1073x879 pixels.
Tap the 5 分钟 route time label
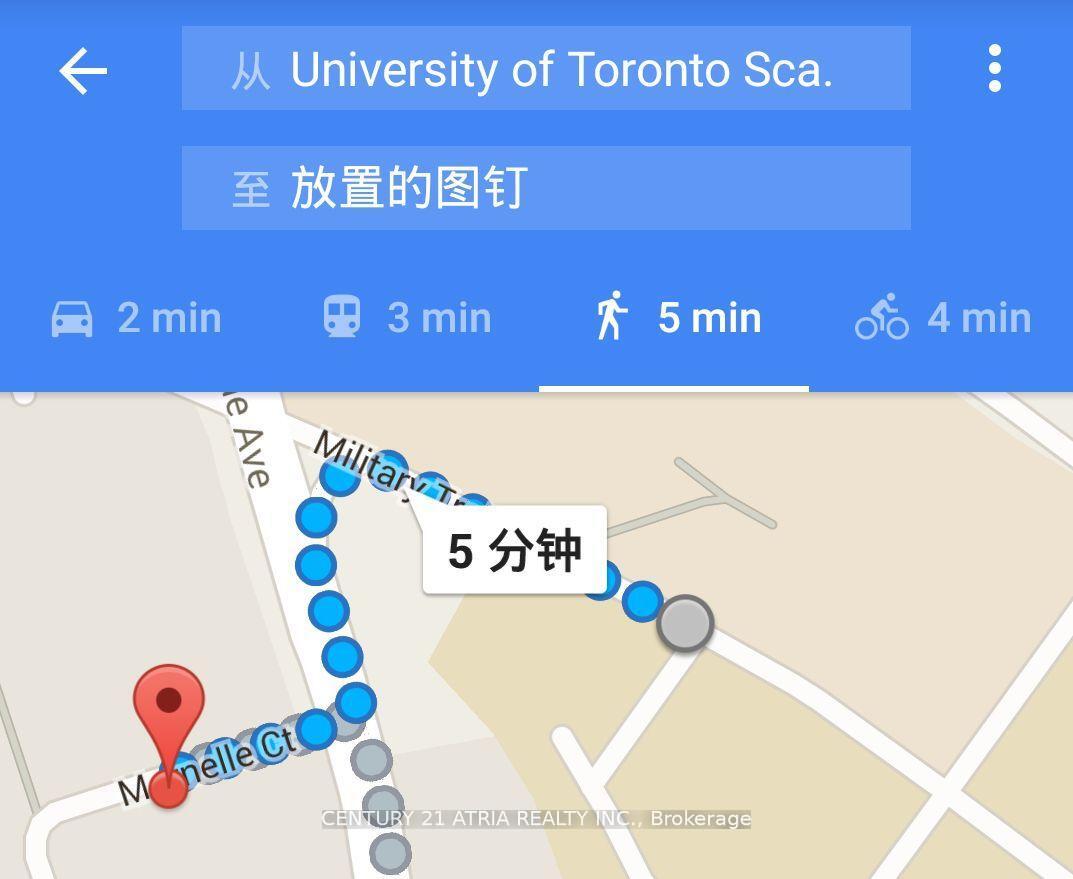point(514,550)
